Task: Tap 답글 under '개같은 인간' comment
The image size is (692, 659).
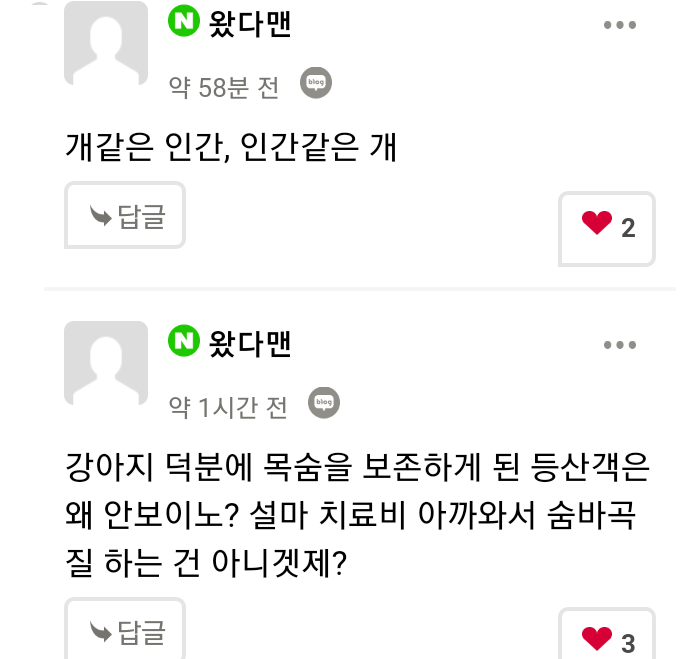Action: pyautogui.click(x=125, y=215)
